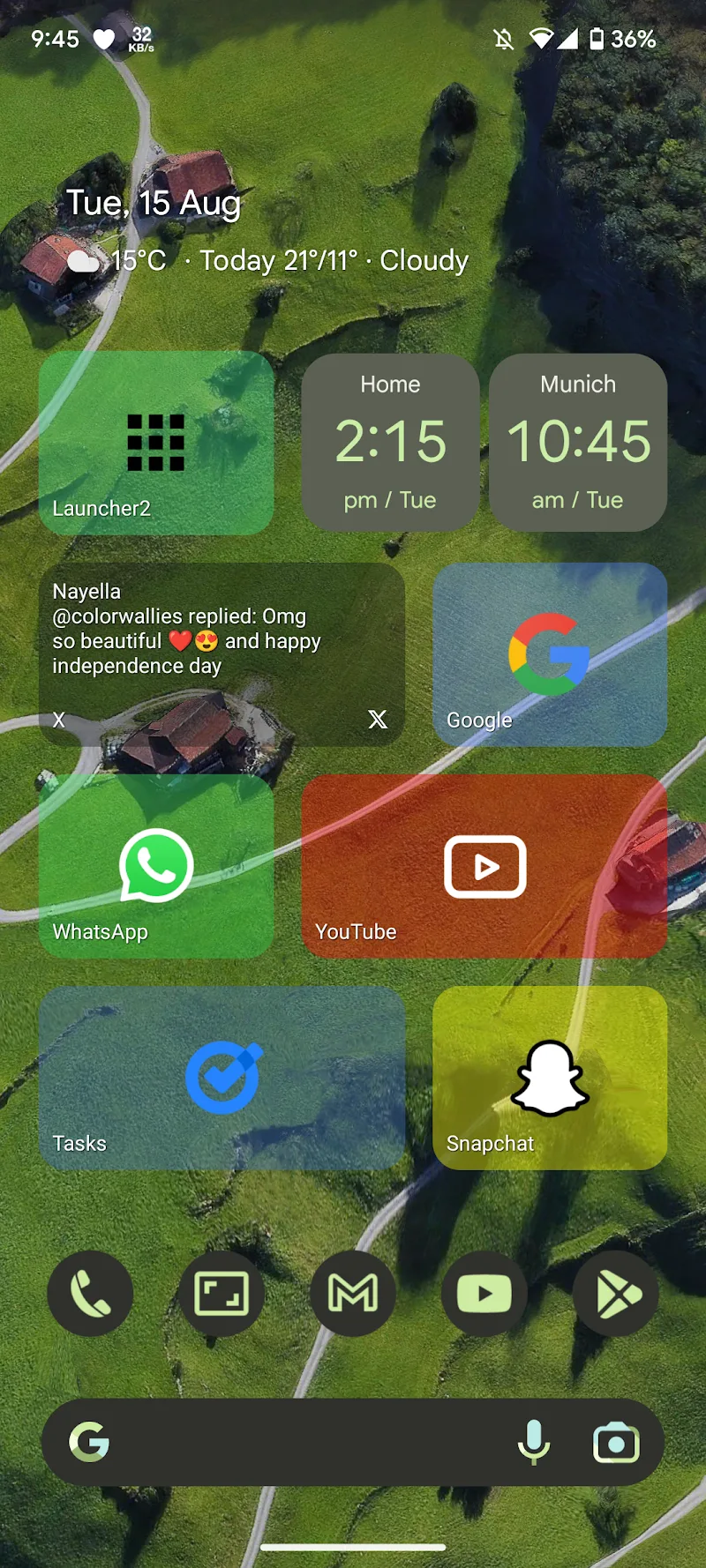
Task: Open Play Store from the dock
Action: pos(616,1294)
